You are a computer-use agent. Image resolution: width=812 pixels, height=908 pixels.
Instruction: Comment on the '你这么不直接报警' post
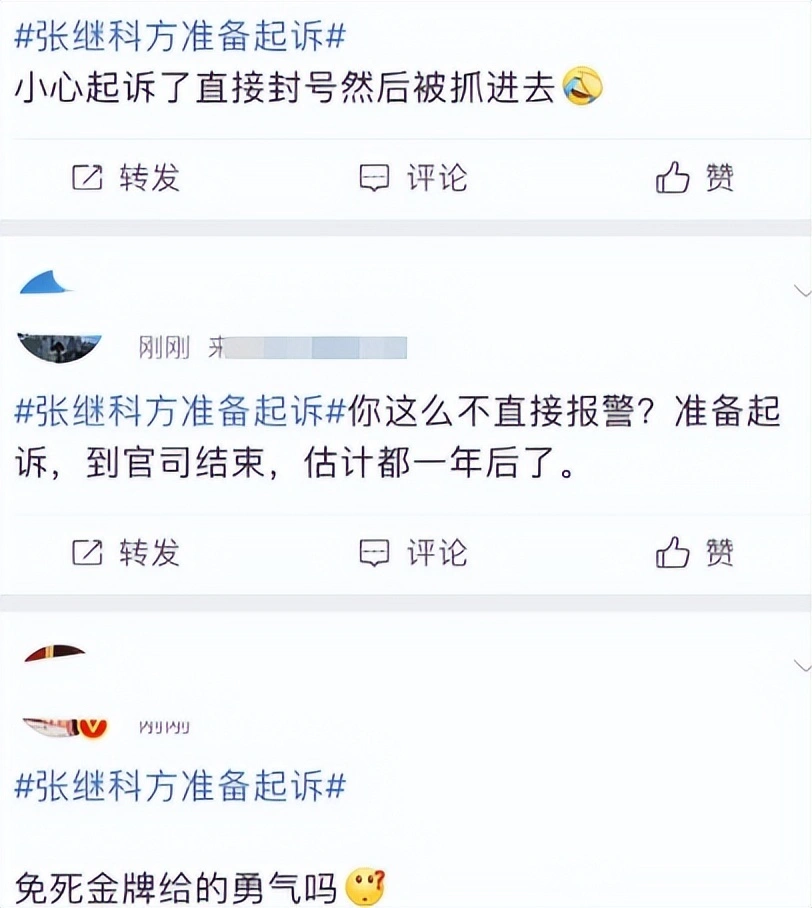[413, 551]
